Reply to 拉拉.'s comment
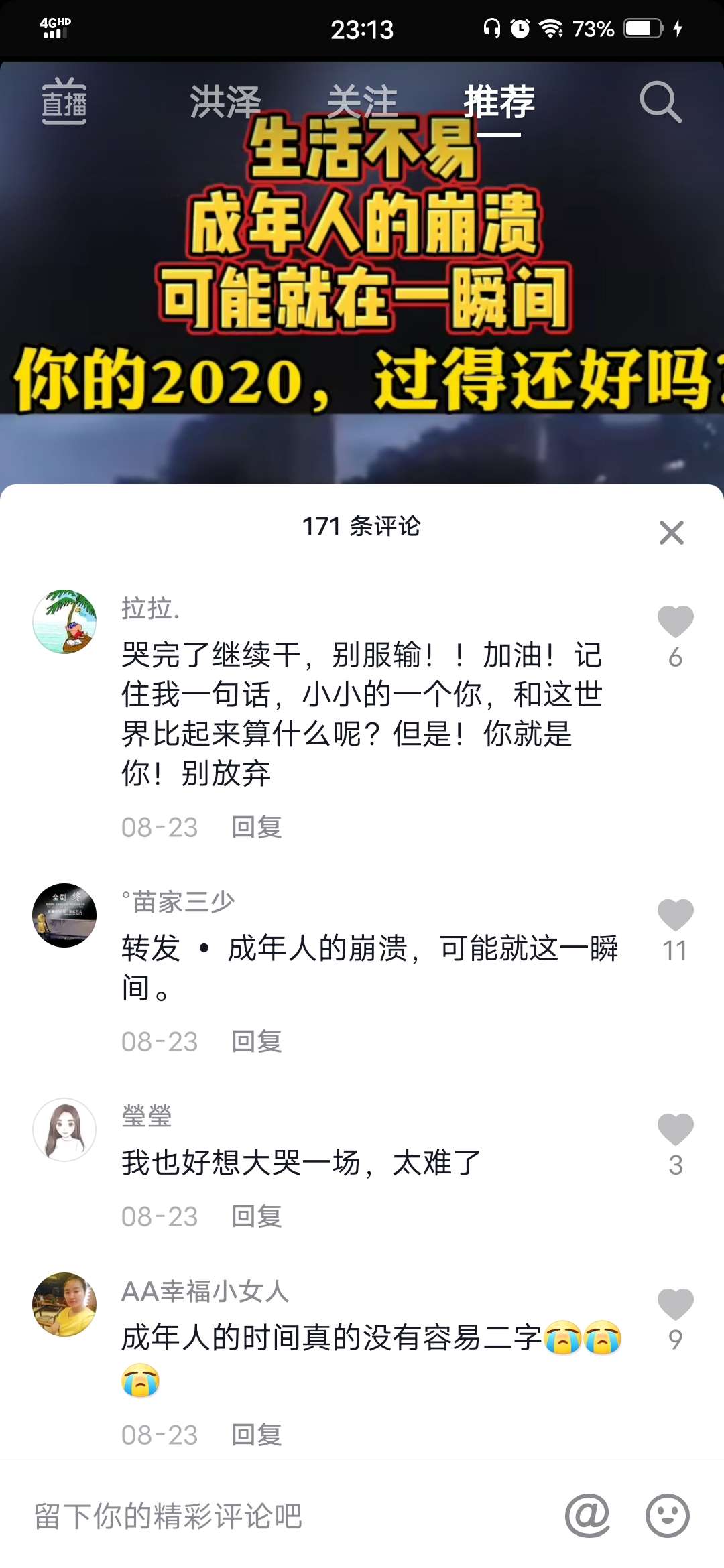 257,827
